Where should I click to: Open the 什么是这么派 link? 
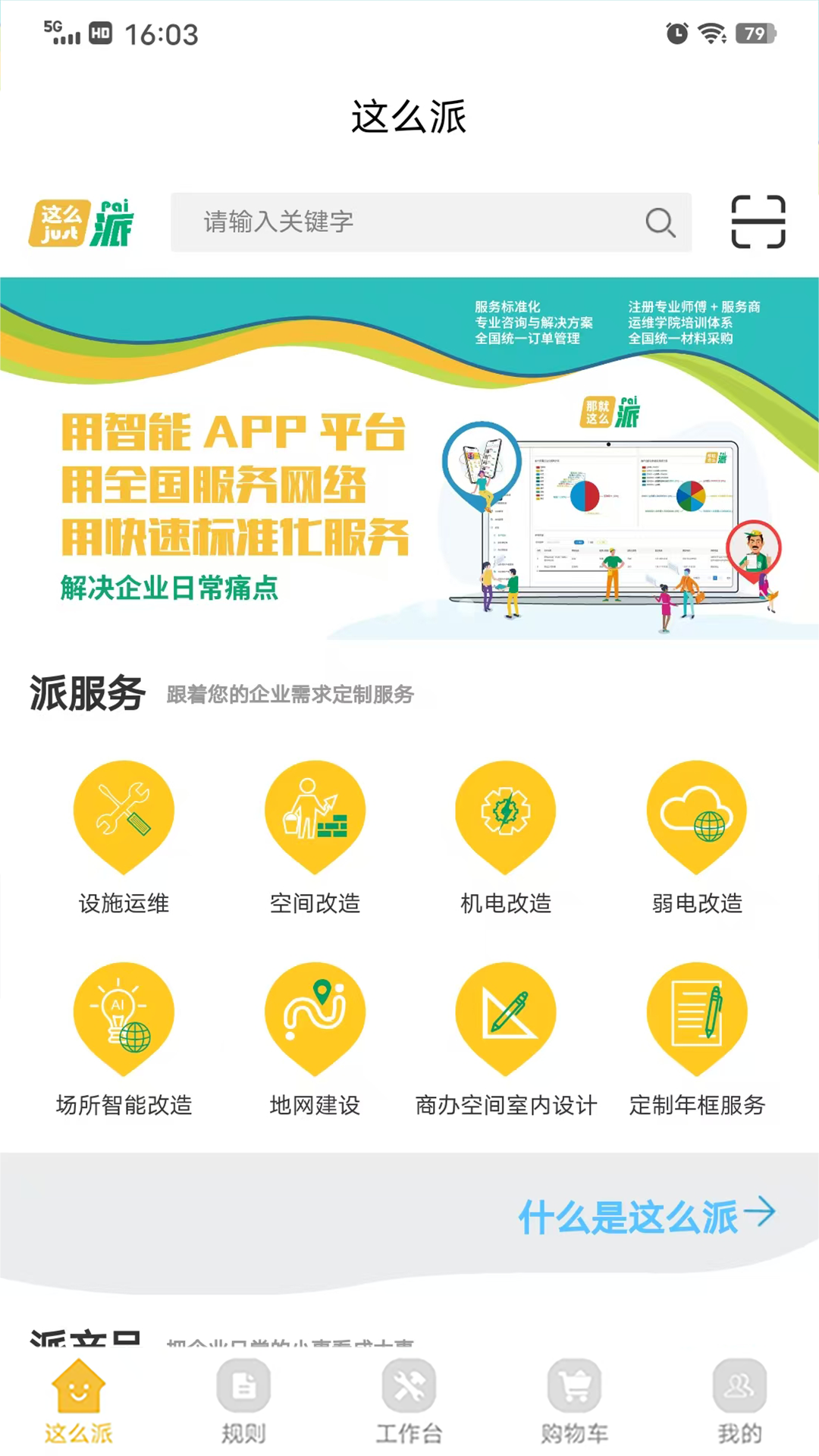[646, 1216]
